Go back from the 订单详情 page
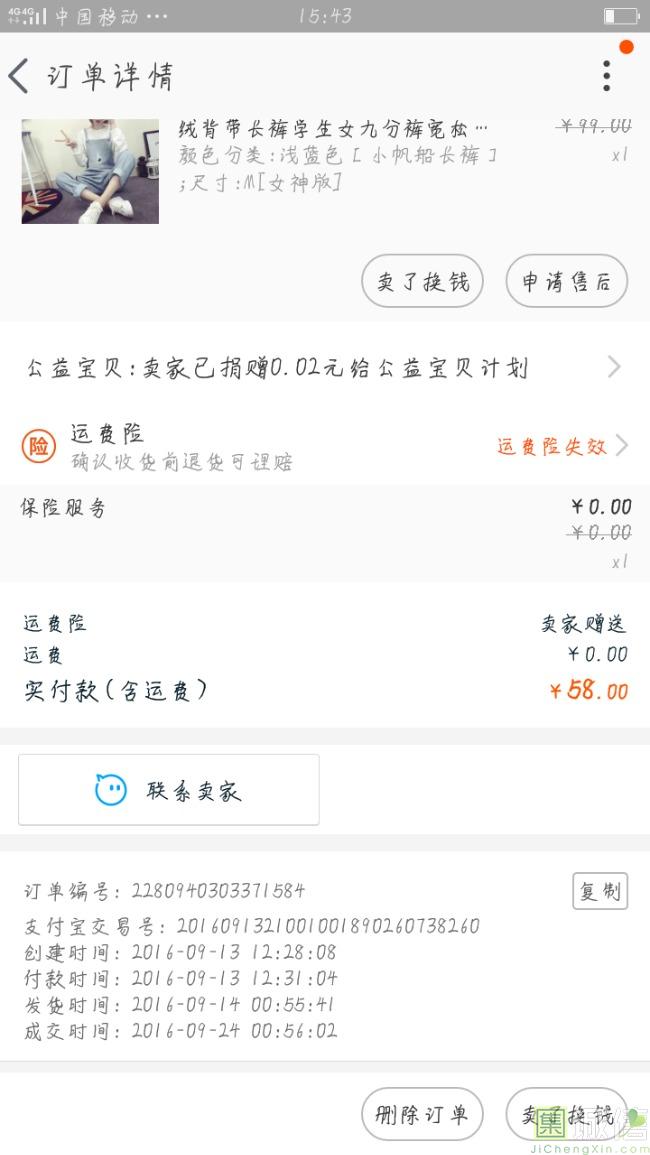This screenshot has width=650, height=1155. pos(20,76)
